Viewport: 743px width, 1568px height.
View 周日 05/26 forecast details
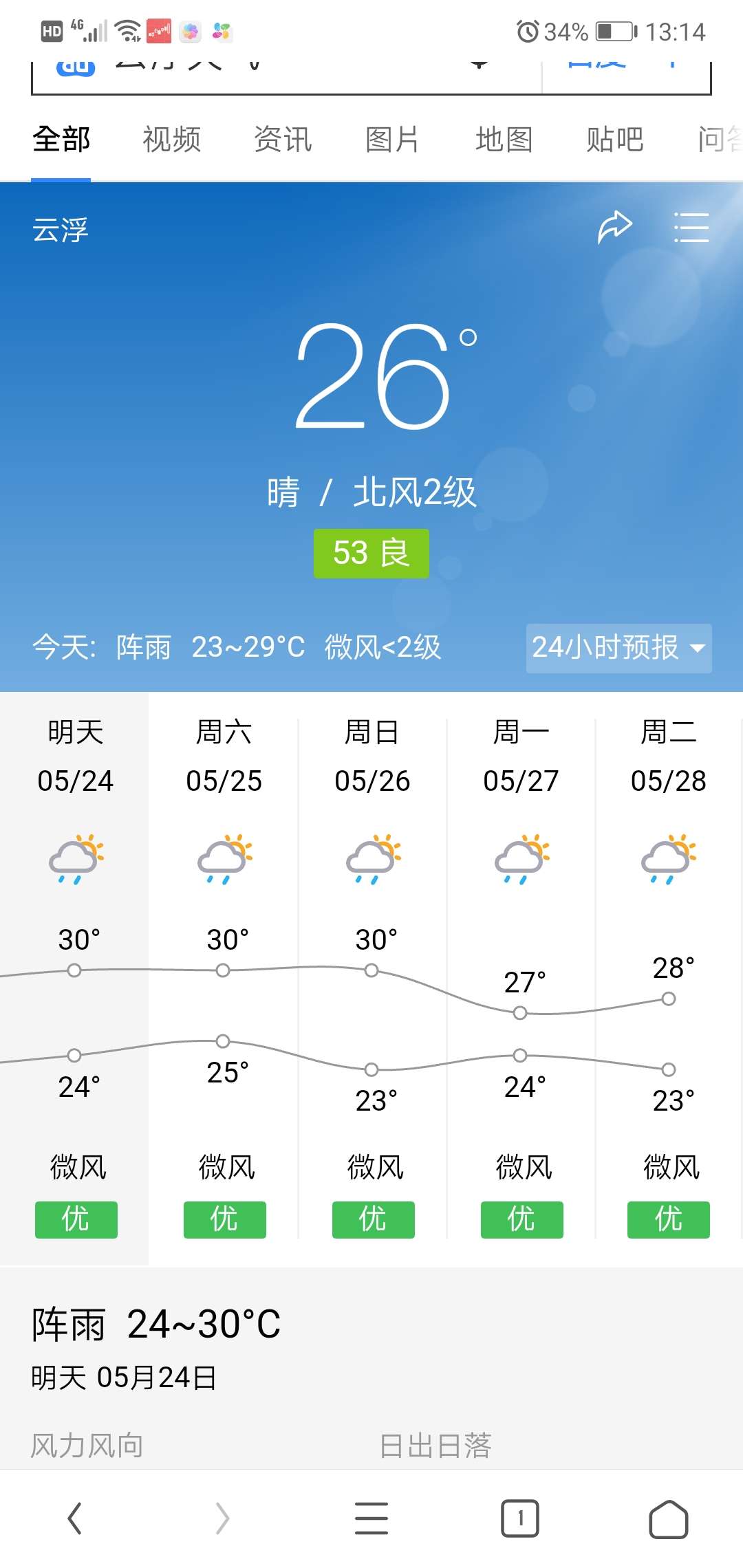(x=372, y=979)
